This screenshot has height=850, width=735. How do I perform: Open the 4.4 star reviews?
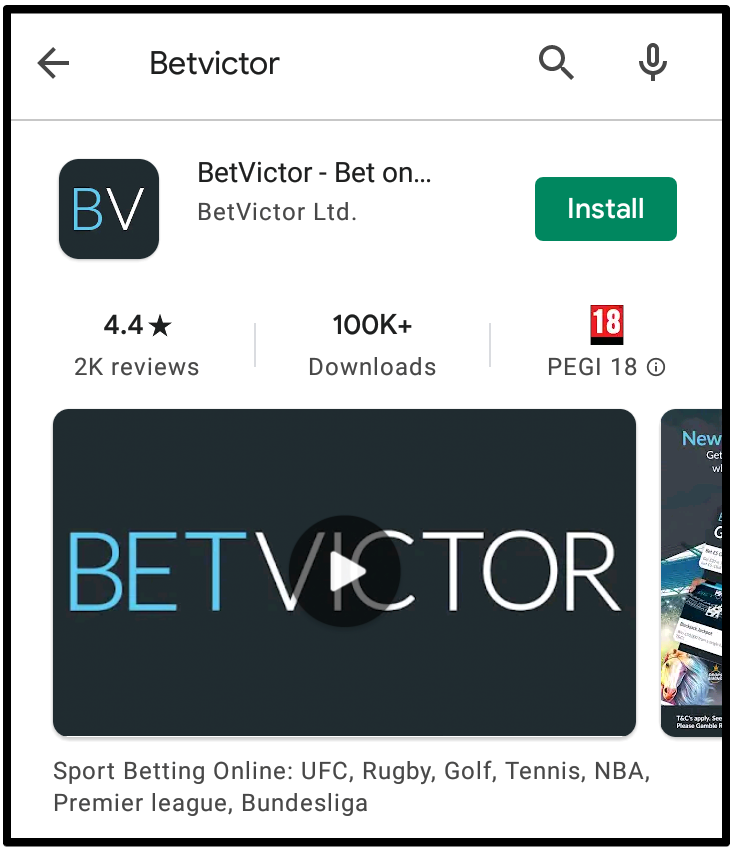point(137,343)
